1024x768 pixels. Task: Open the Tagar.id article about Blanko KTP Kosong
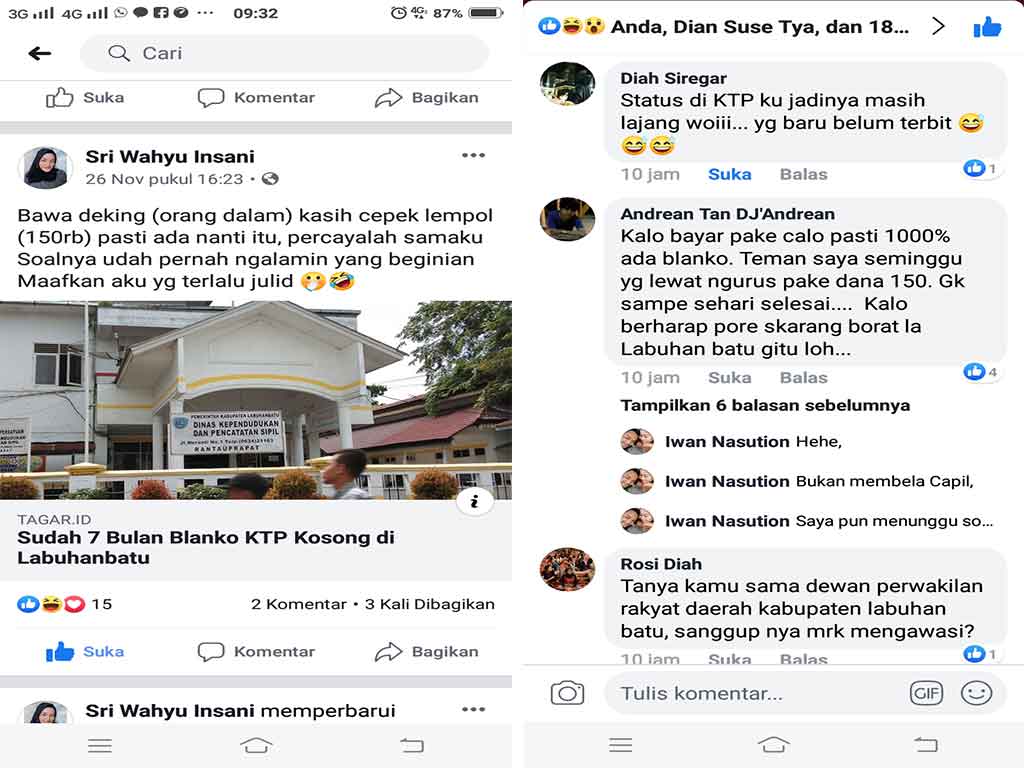(206, 547)
